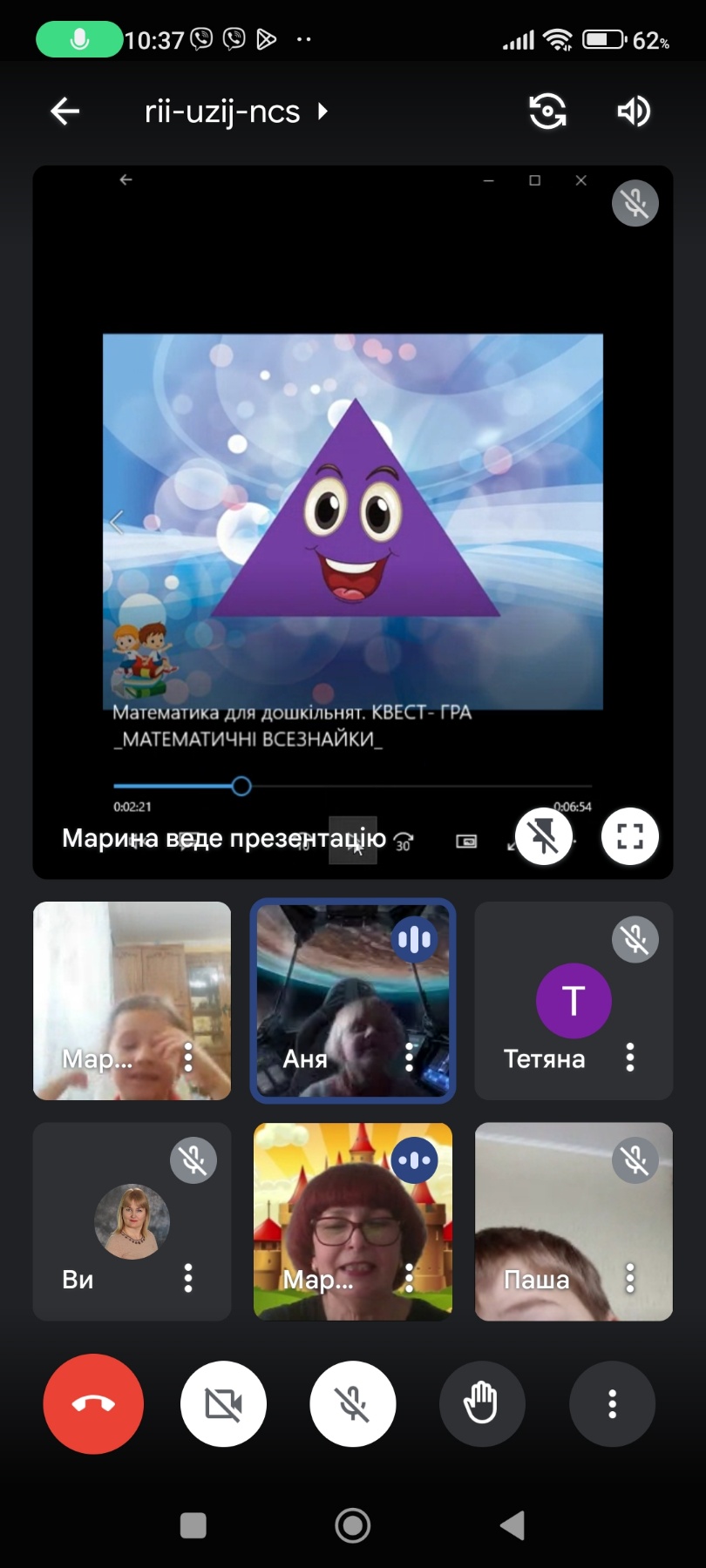Unpin Марина's presentation
The image size is (706, 1568).
[544, 837]
